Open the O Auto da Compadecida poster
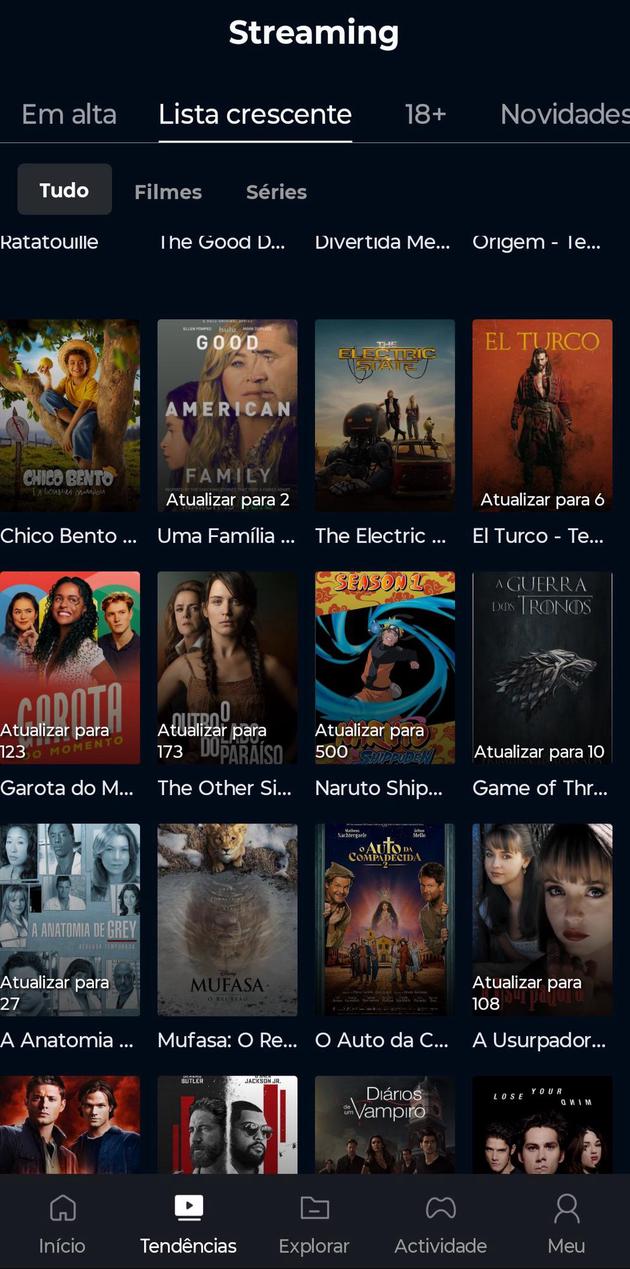Image resolution: width=630 pixels, height=1269 pixels. (385, 919)
